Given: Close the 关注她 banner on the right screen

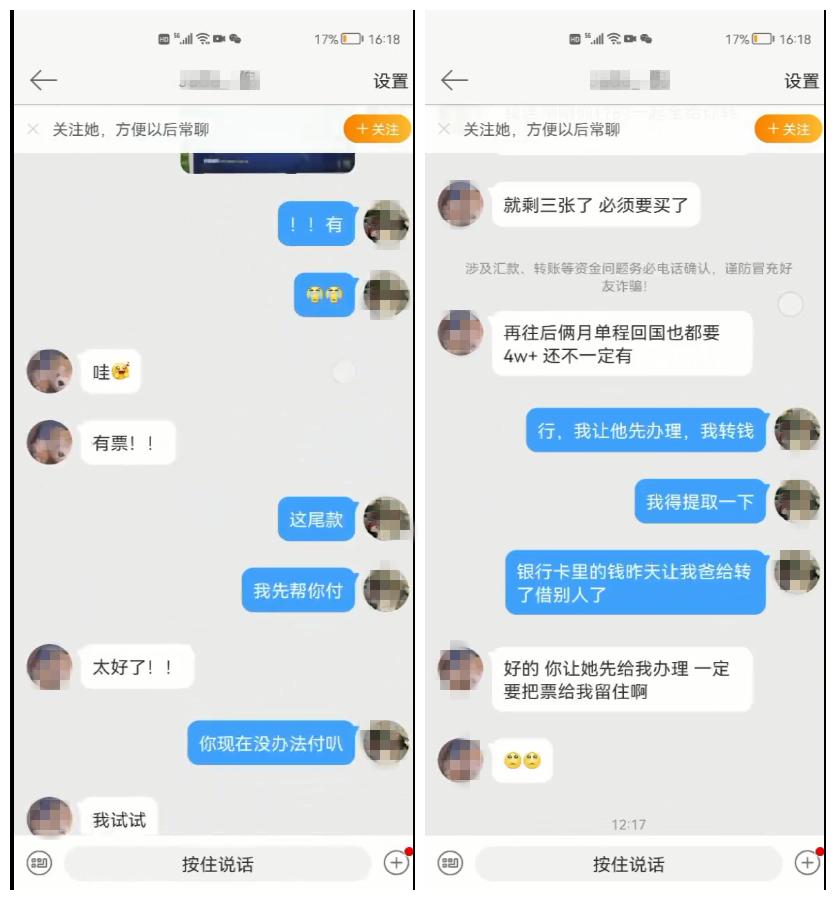Looking at the screenshot, I should tap(443, 127).
